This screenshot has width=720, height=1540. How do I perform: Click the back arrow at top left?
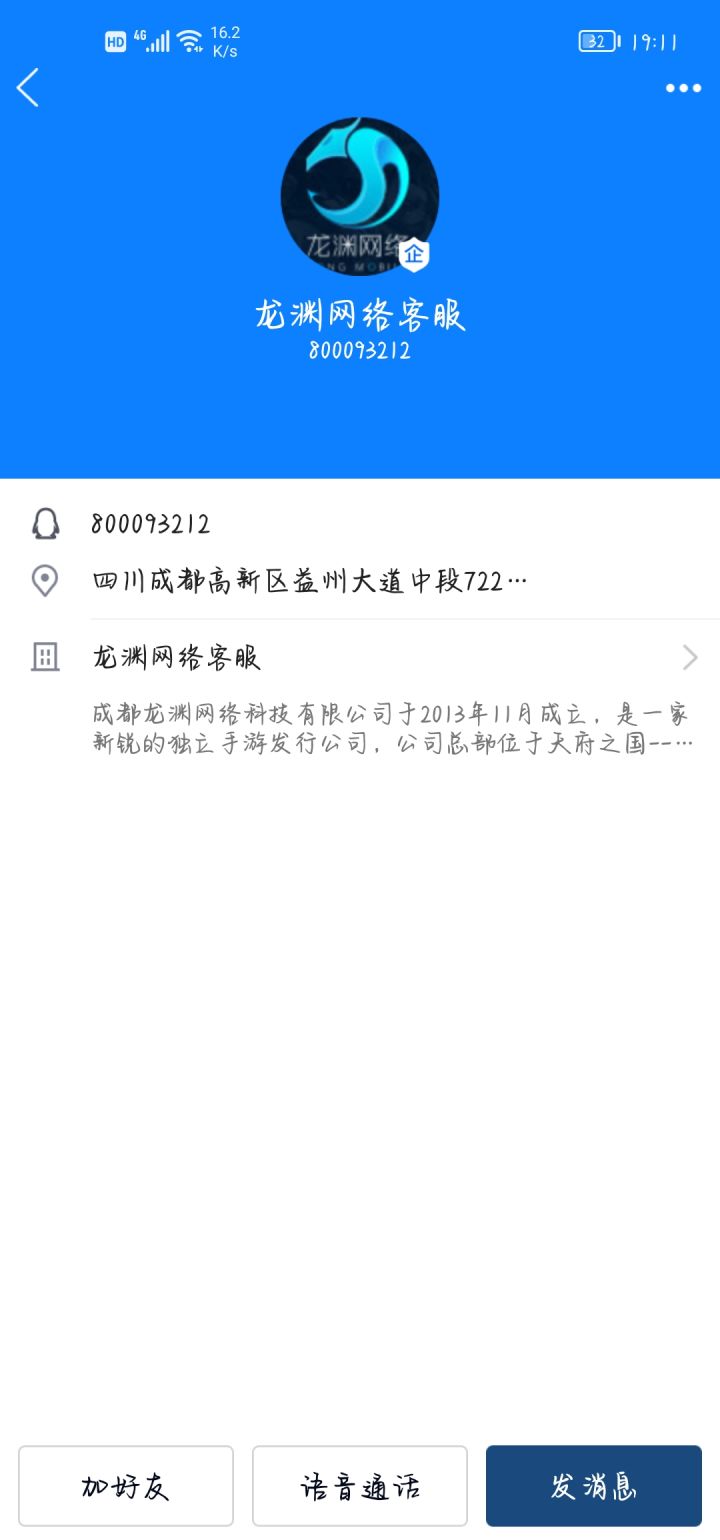pyautogui.click(x=28, y=88)
